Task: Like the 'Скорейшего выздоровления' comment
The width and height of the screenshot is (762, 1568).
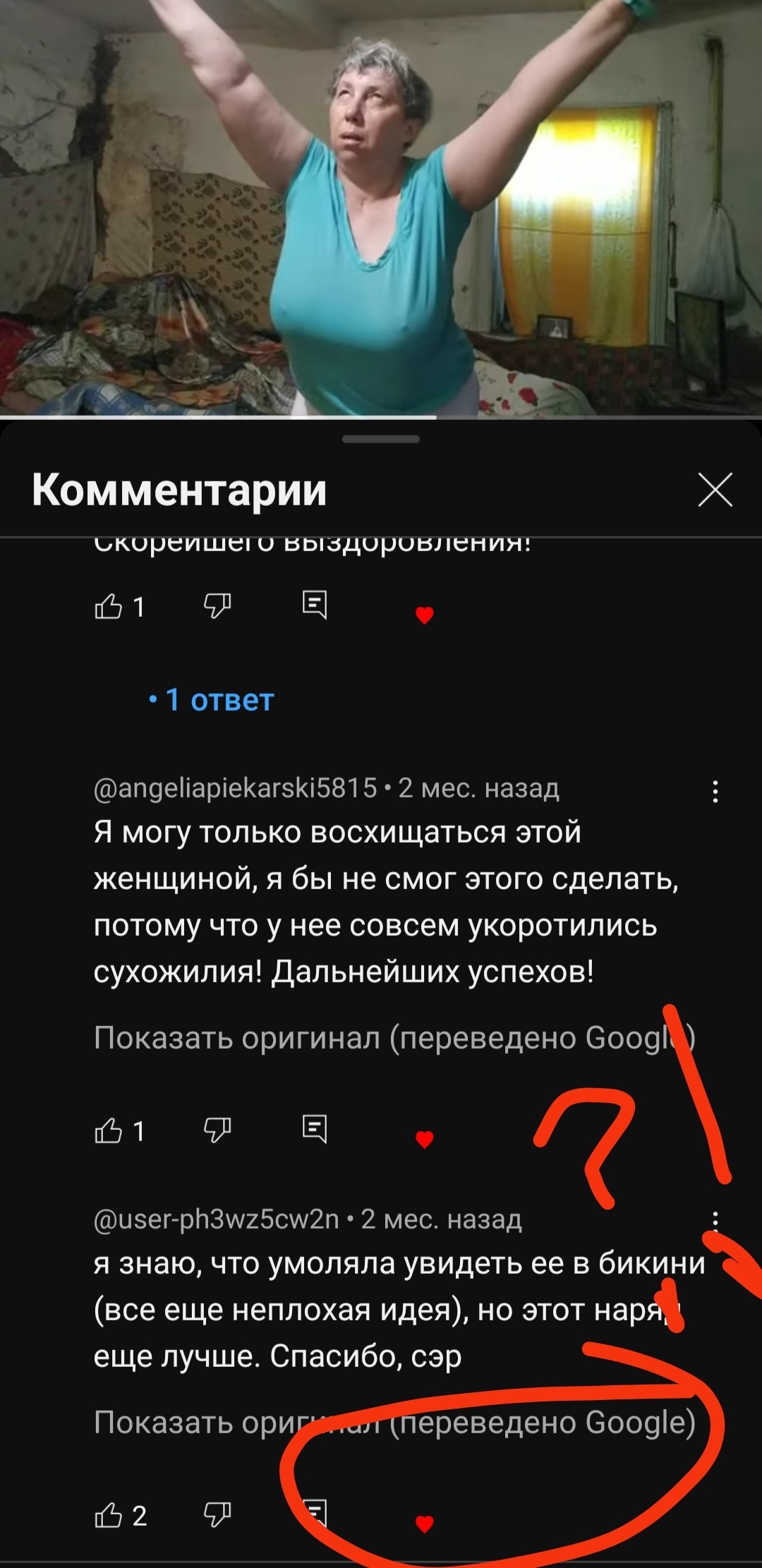Action: point(109,606)
